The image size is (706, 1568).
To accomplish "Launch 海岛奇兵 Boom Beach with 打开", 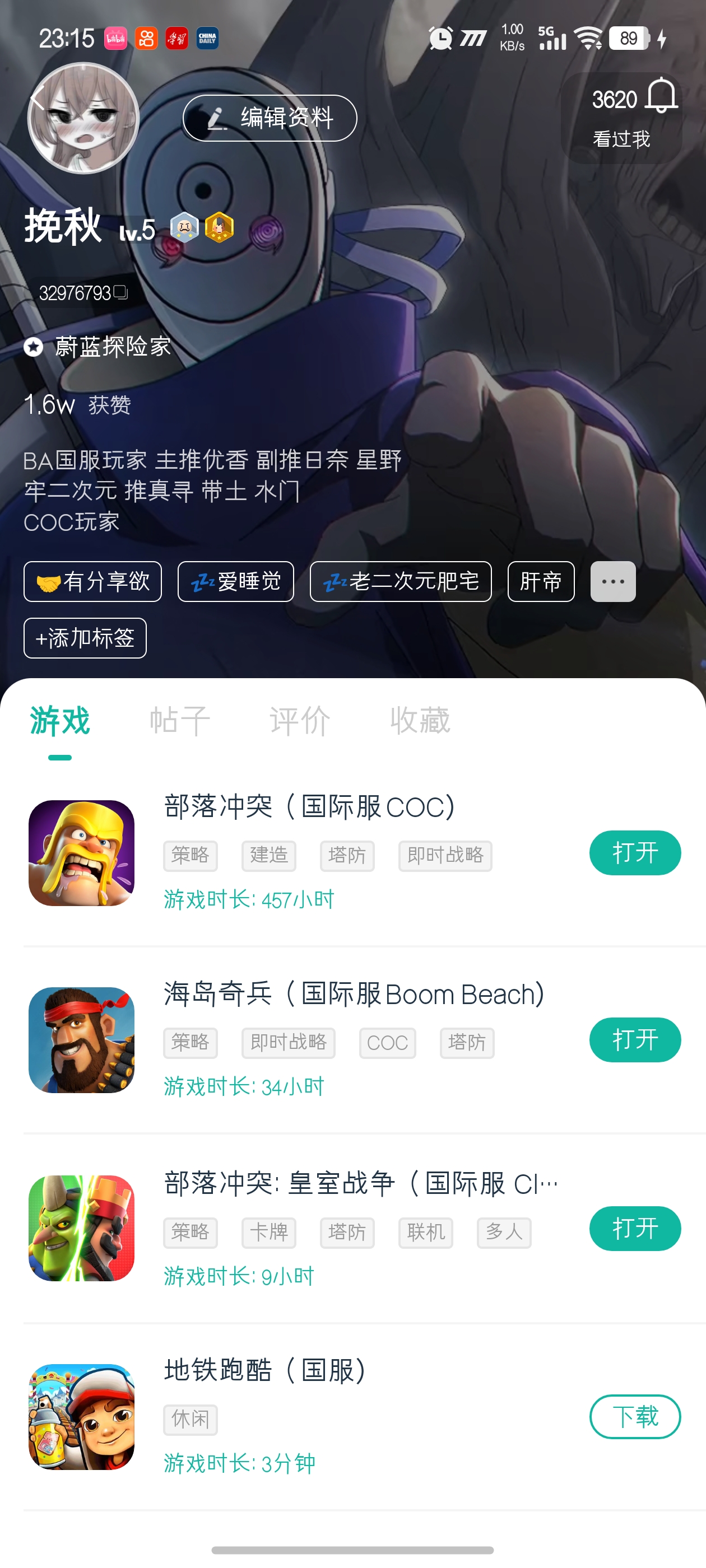I will [x=635, y=1040].
